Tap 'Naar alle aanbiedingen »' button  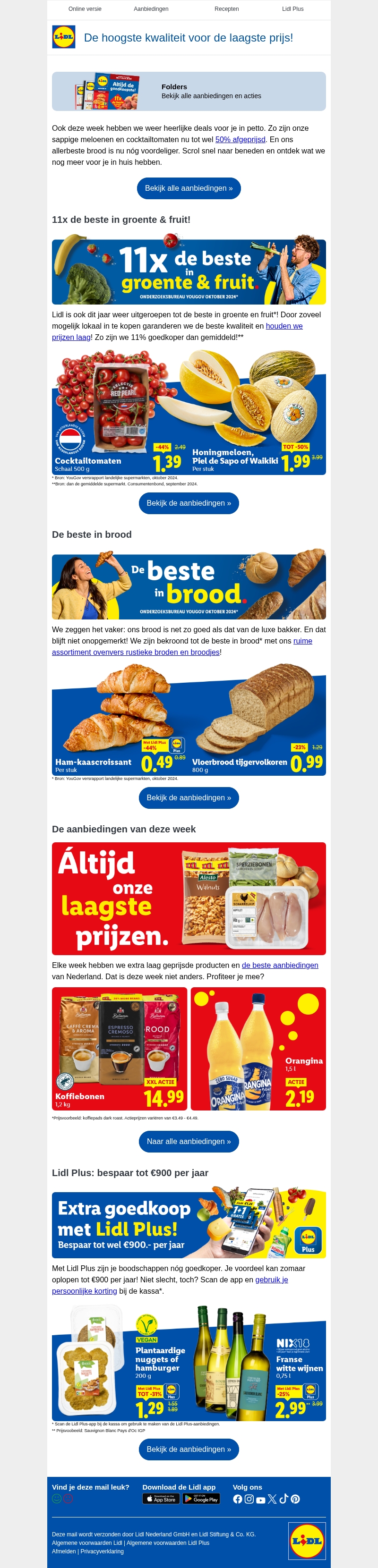(x=189, y=1141)
